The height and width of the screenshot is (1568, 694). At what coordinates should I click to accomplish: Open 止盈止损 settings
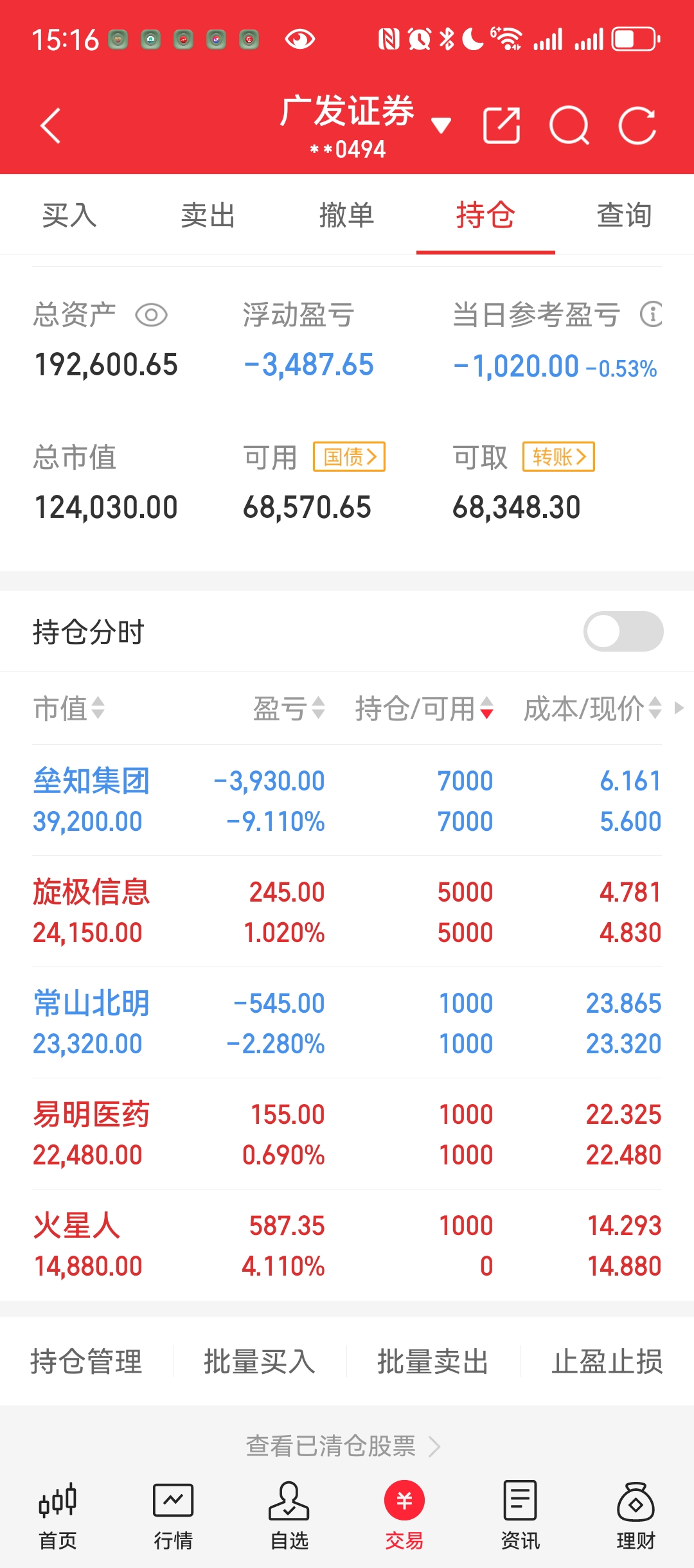607,1361
